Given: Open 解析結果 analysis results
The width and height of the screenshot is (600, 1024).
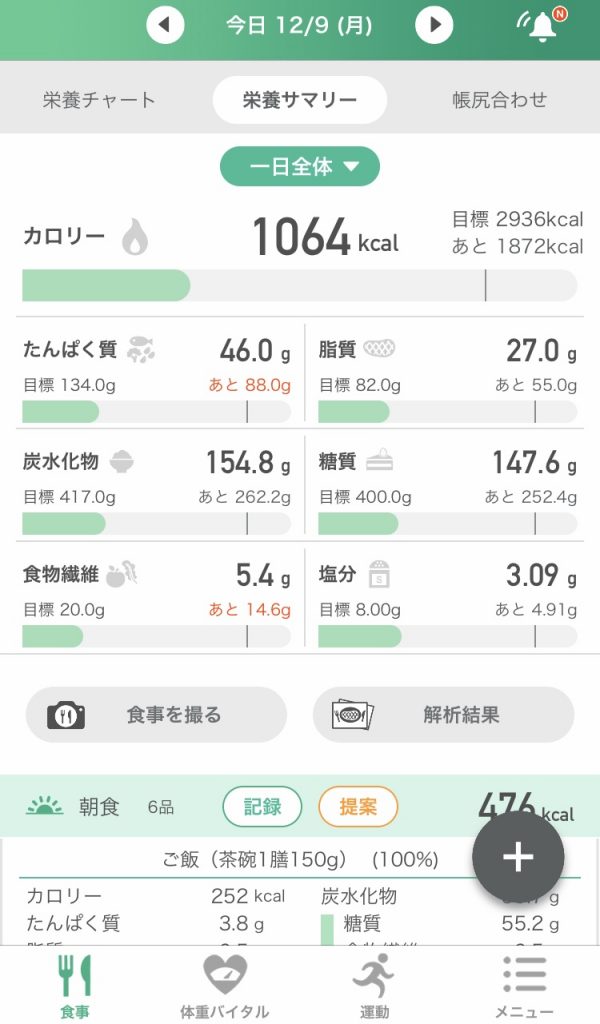Looking at the screenshot, I should click(x=443, y=715).
